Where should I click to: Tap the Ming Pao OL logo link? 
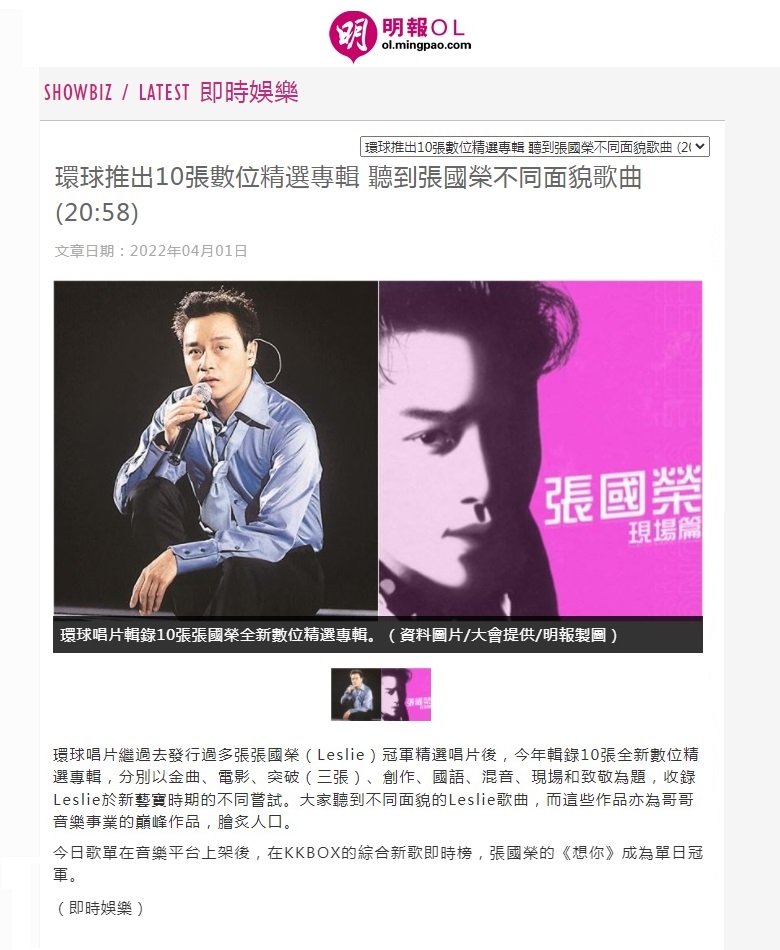coord(400,36)
